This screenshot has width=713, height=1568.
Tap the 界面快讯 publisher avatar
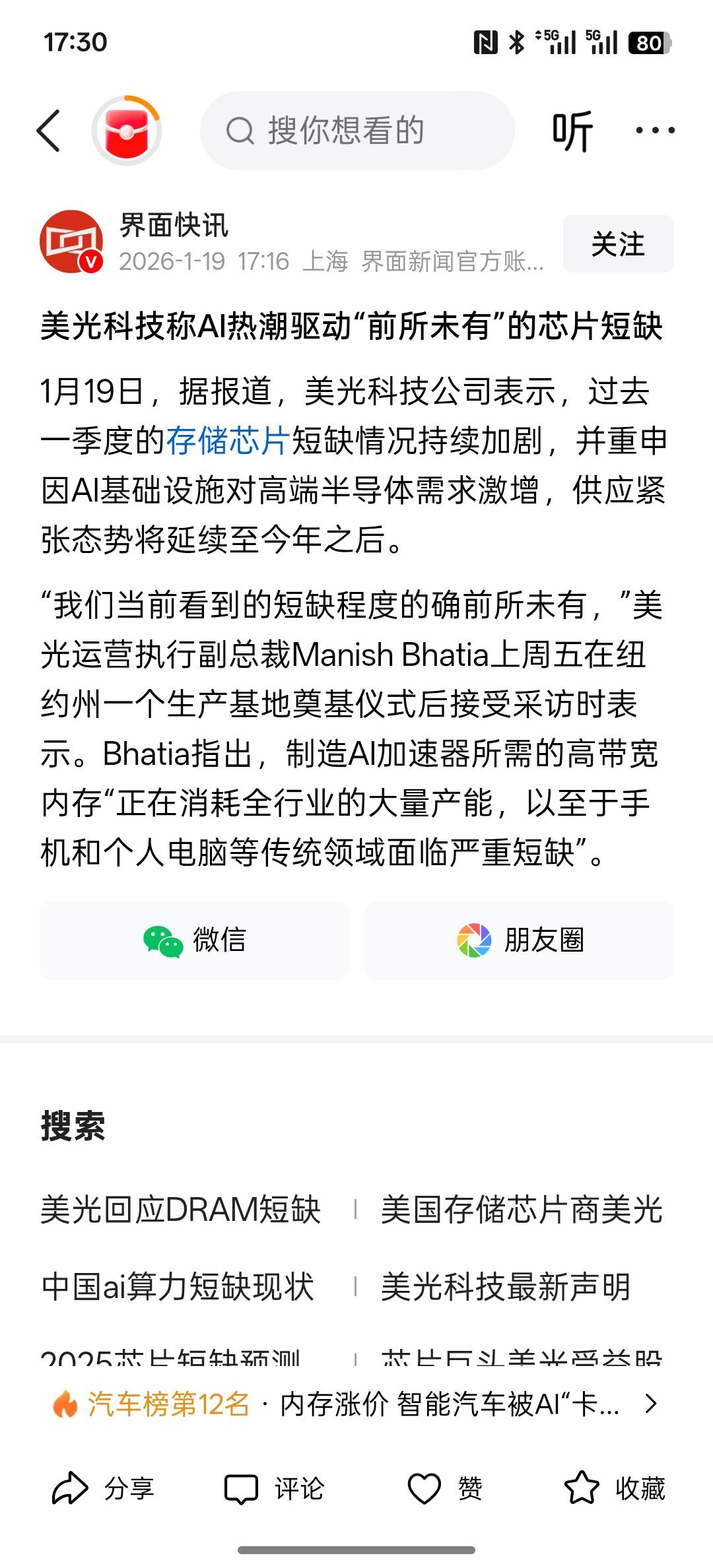[73, 243]
